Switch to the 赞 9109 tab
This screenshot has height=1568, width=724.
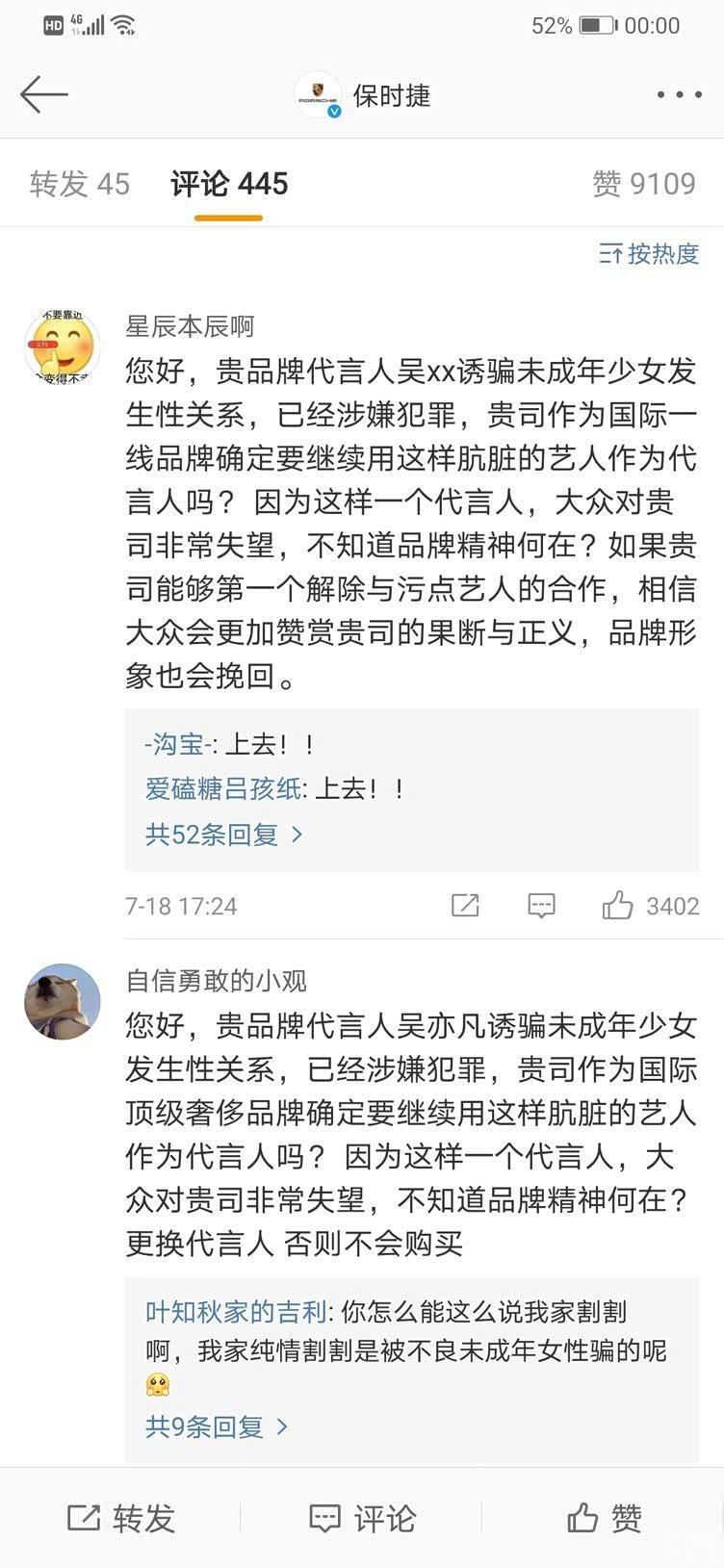[643, 184]
